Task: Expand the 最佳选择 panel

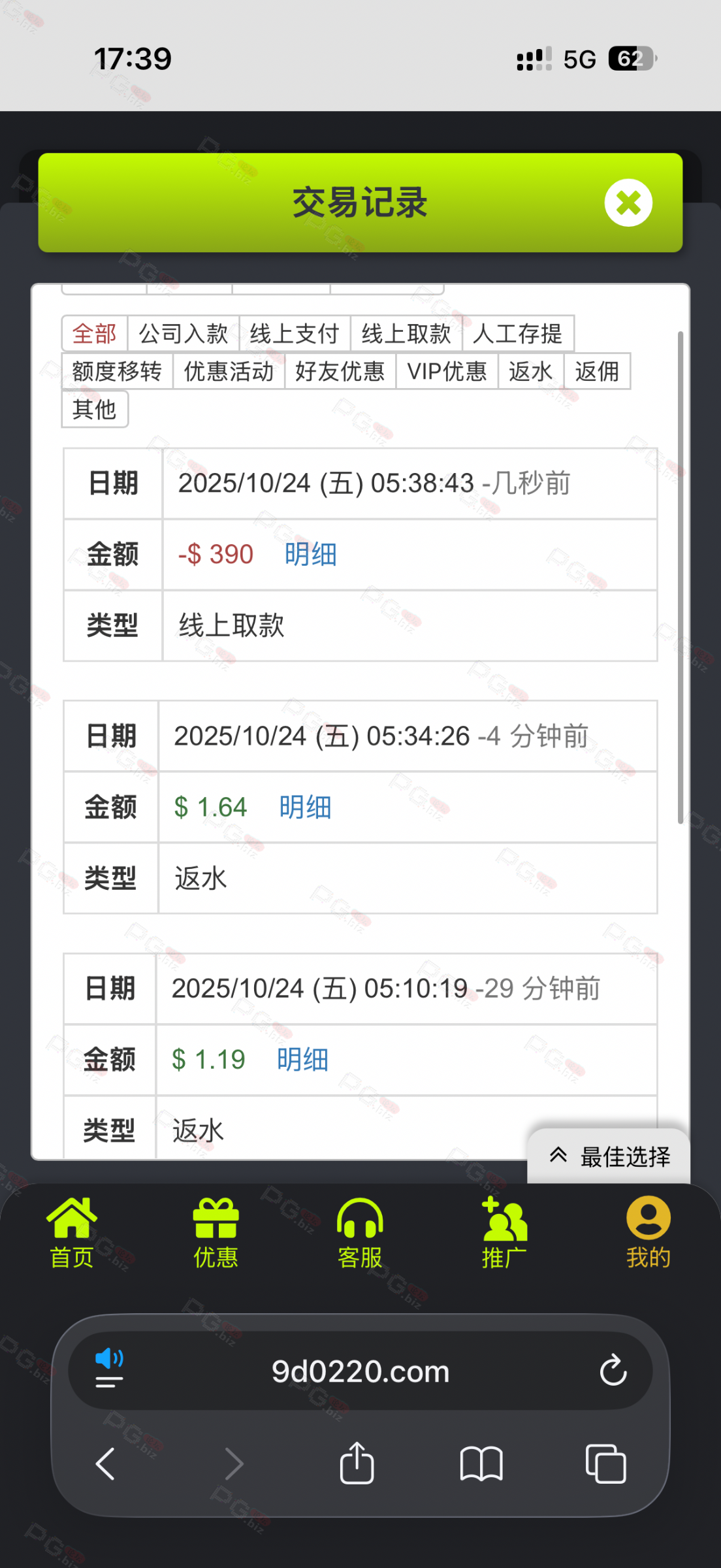Action: click(609, 1157)
